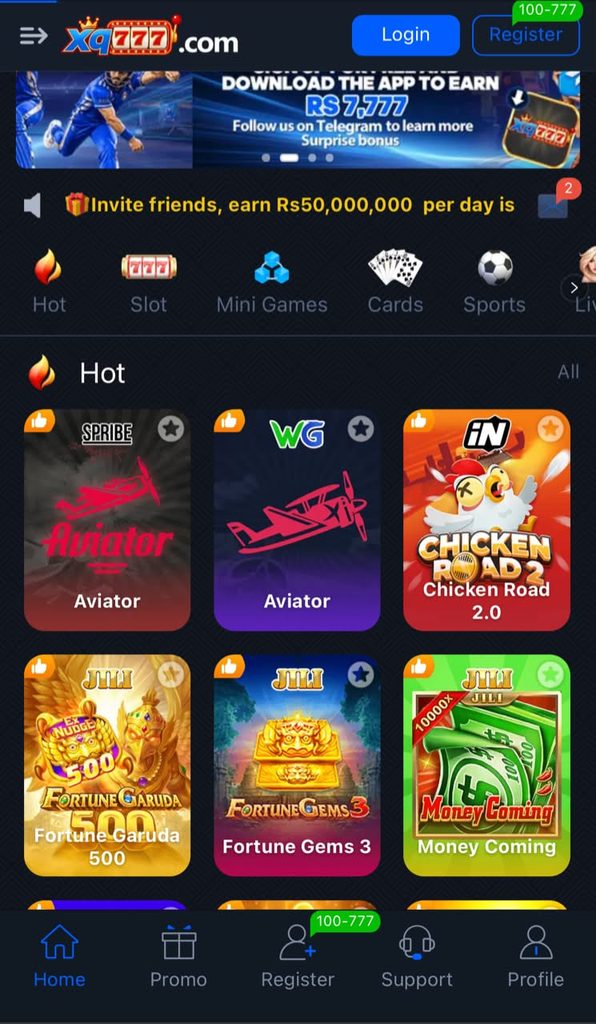The image size is (596, 1024).
Task: Favorite Fortune Gems 3 with star
Action: [x=360, y=675]
